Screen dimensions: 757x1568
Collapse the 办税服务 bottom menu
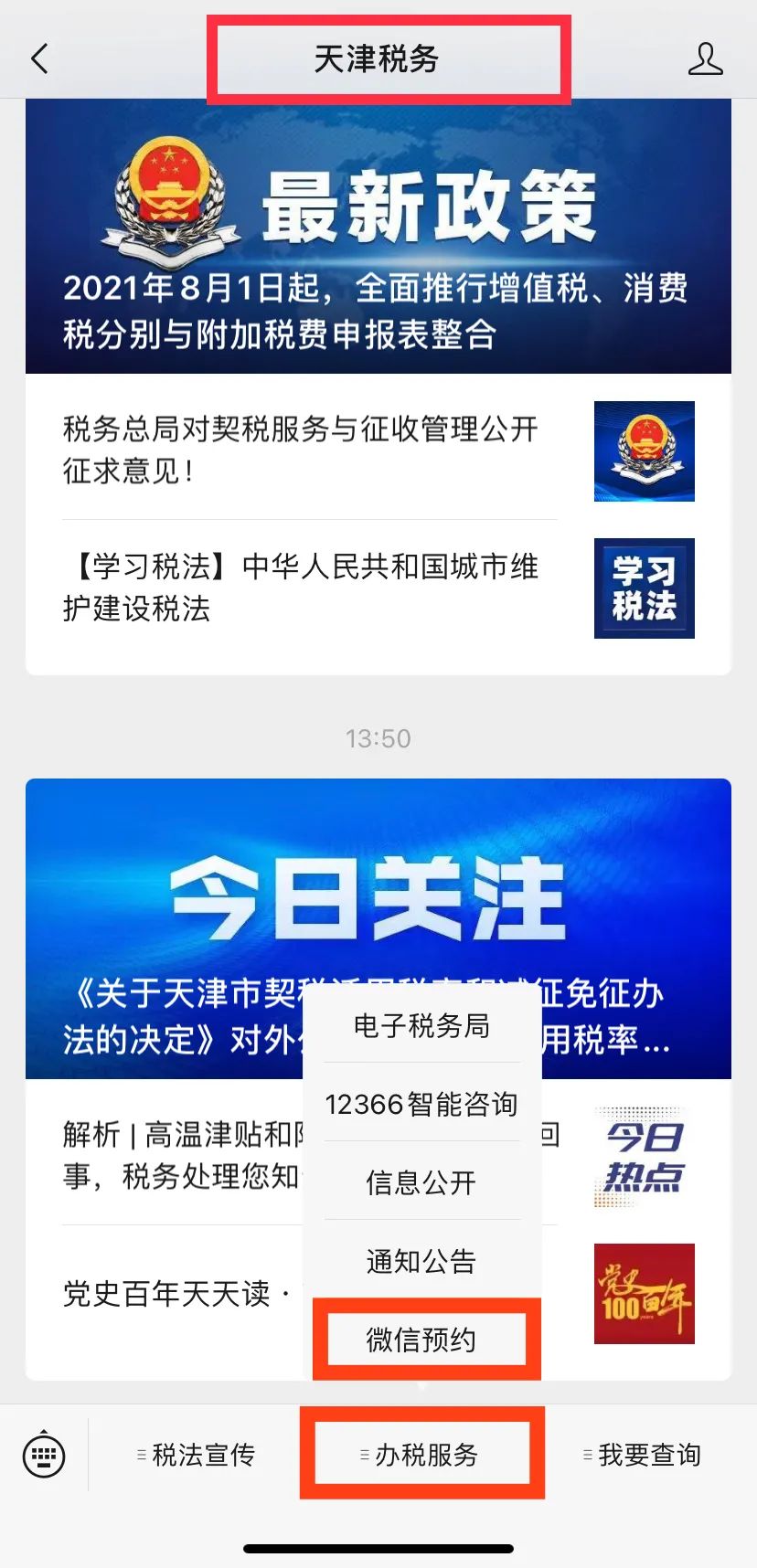(x=421, y=1455)
